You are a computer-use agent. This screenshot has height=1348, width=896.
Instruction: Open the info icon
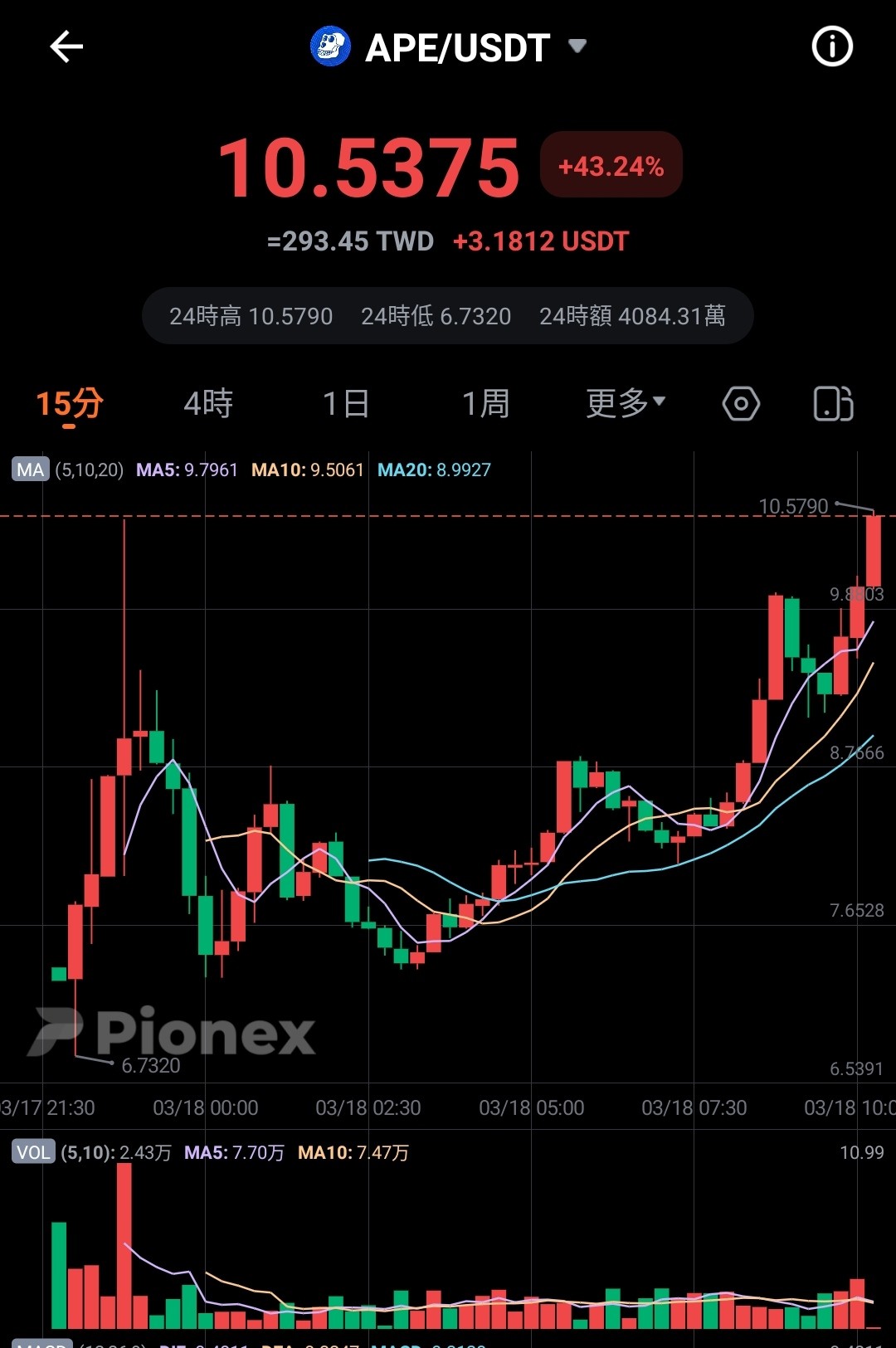[x=831, y=46]
